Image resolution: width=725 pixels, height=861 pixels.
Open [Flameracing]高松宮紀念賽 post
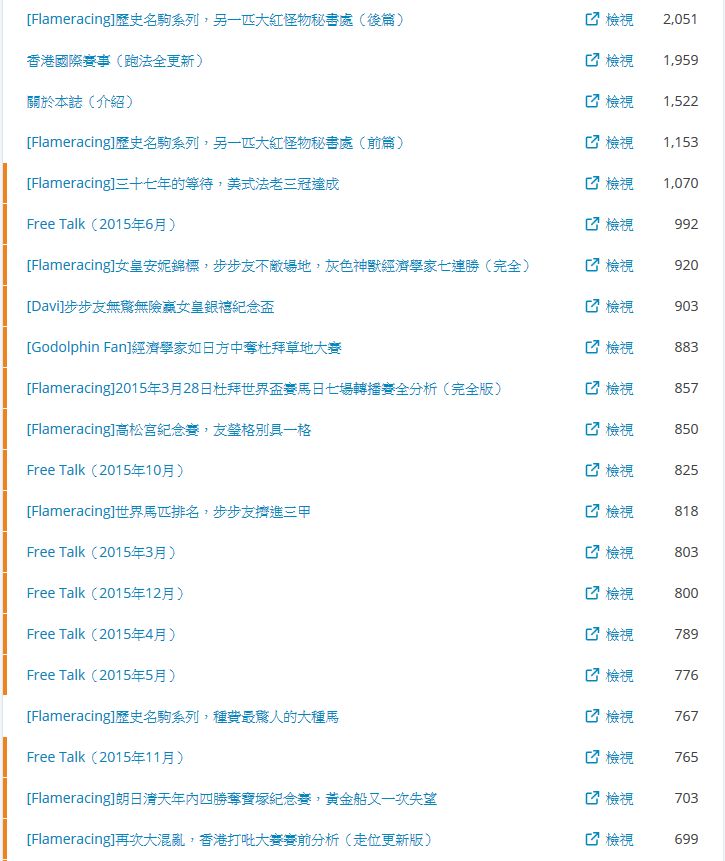point(171,430)
